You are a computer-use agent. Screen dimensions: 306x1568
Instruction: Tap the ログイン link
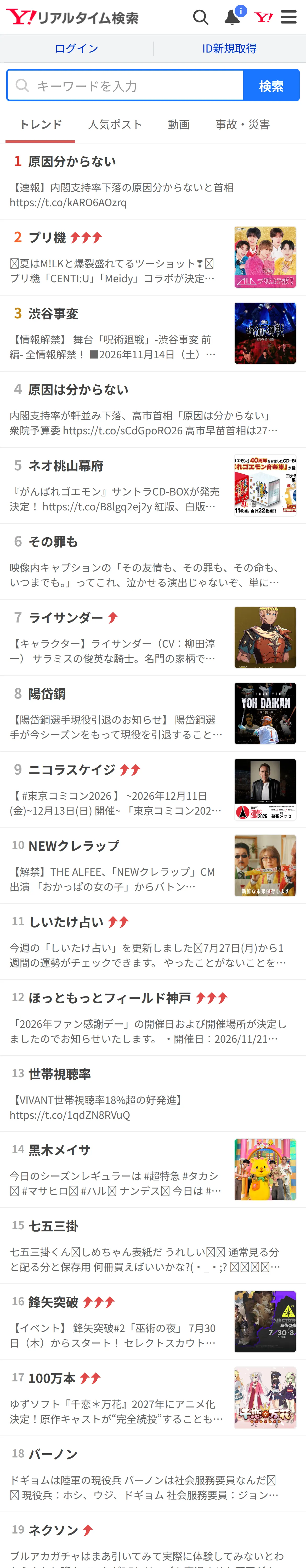point(76,49)
